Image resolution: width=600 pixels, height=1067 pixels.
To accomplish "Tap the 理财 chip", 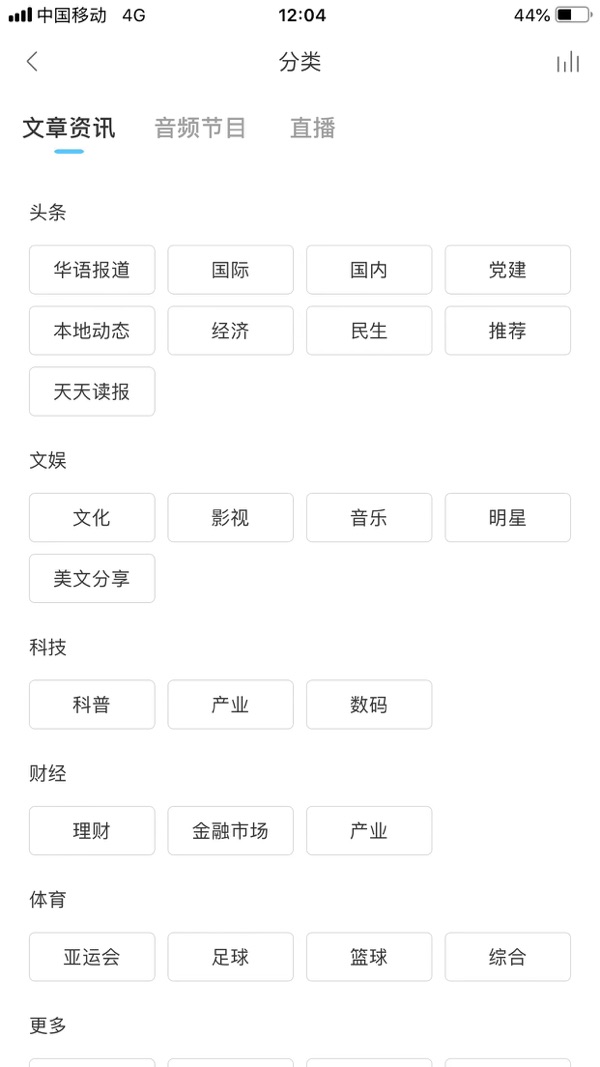I will tap(92, 831).
